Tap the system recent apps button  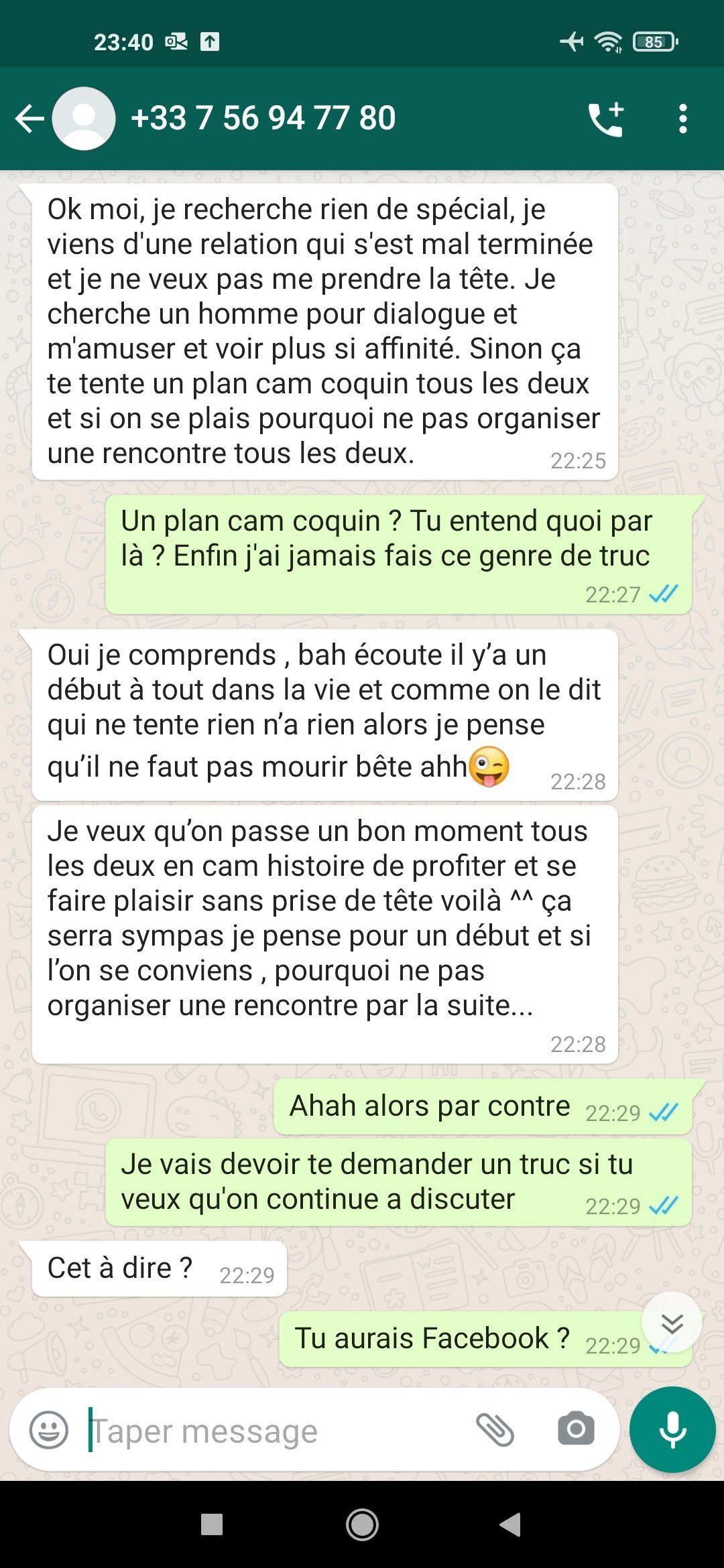[x=212, y=1524]
